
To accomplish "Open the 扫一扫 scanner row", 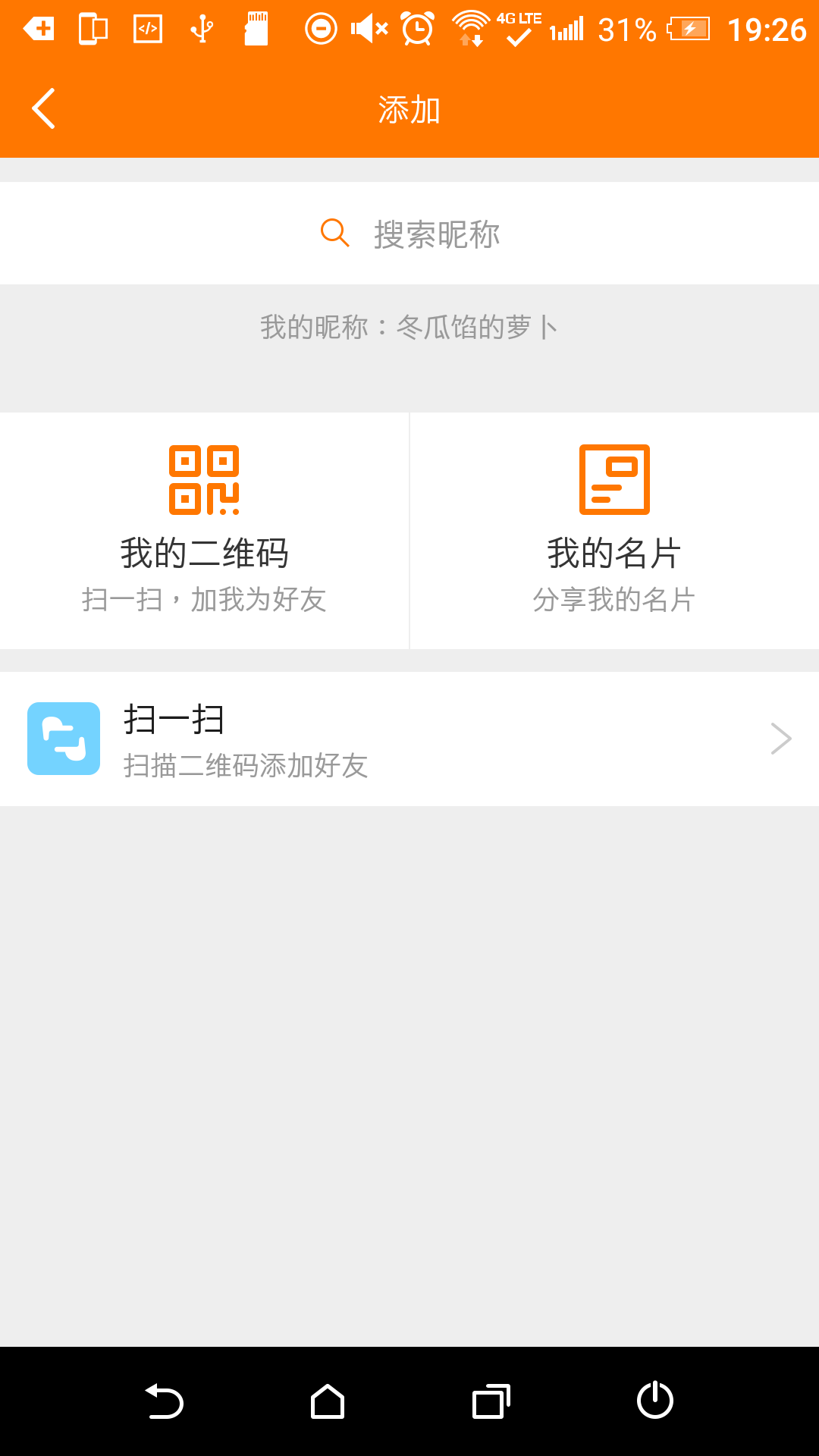I will click(x=409, y=739).
